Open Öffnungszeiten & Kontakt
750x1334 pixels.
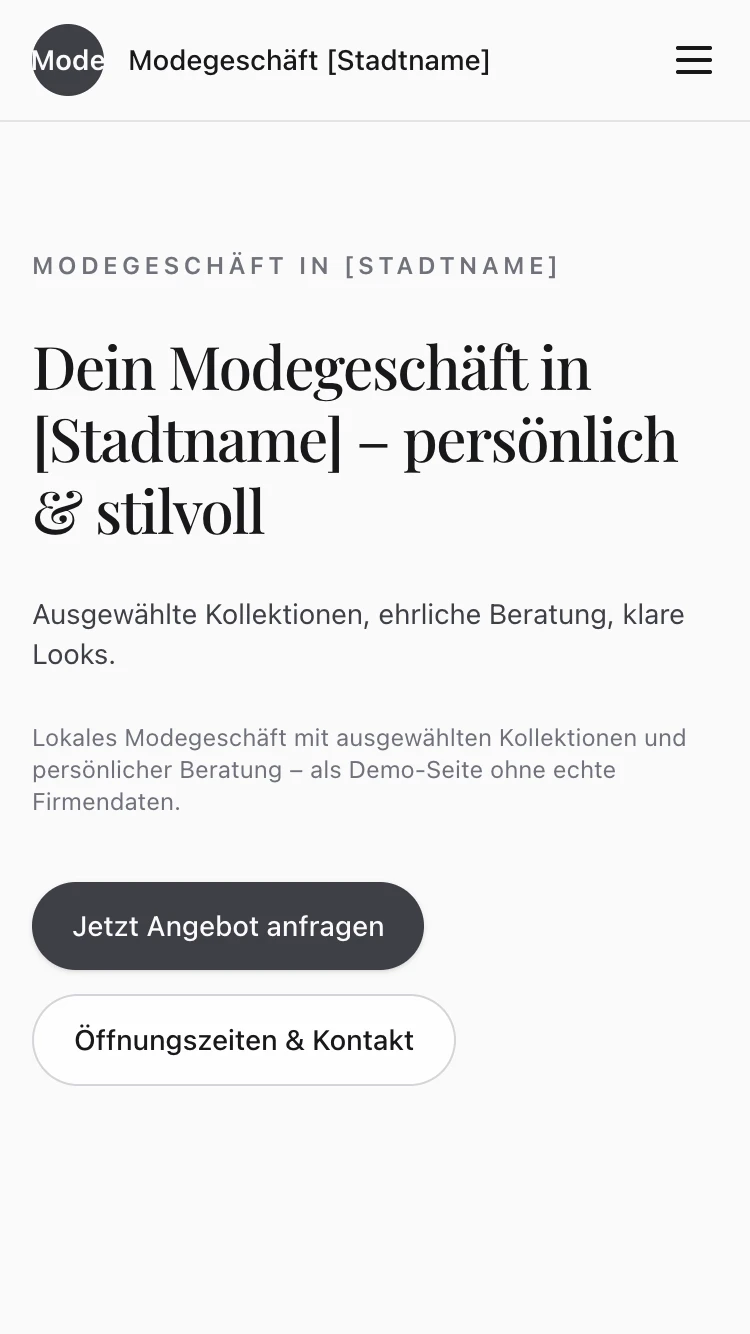[244, 1040]
